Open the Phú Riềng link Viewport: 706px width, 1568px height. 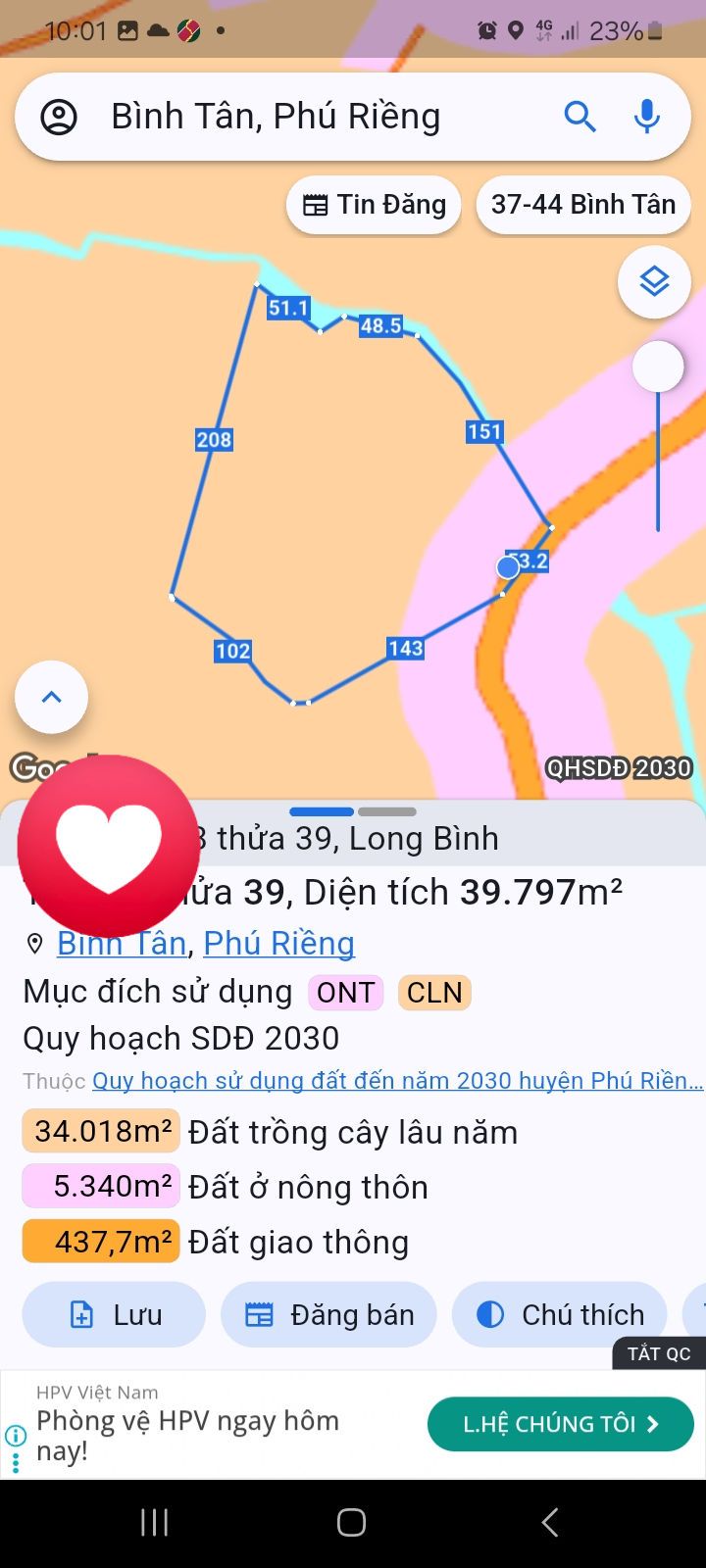pos(278,943)
